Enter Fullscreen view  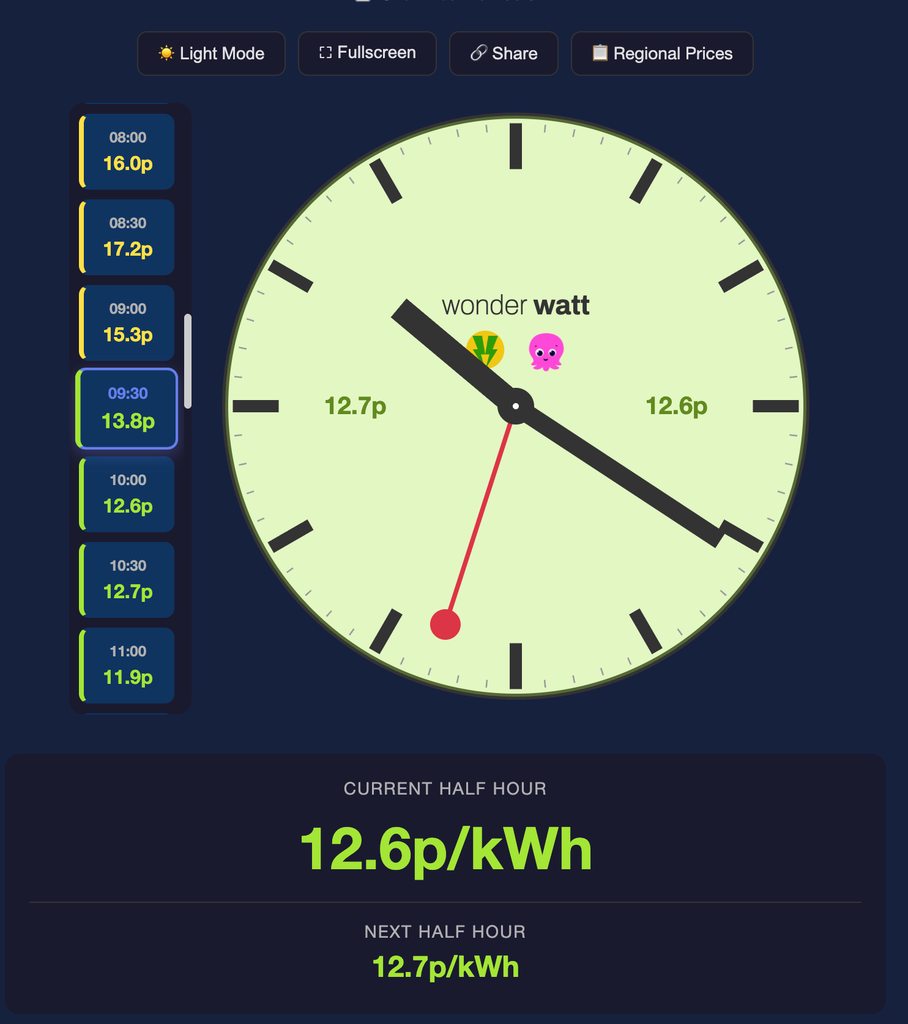[x=367, y=53]
